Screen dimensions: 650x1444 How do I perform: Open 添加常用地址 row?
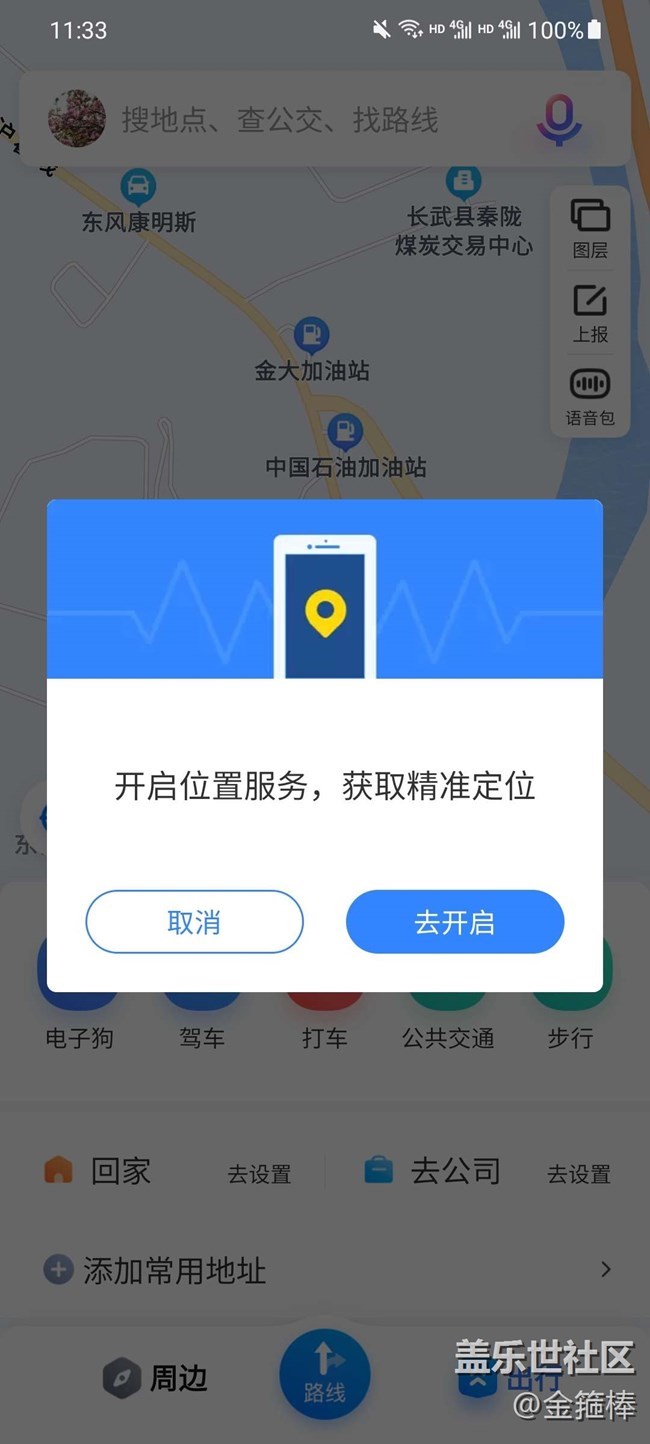tap(325, 1270)
